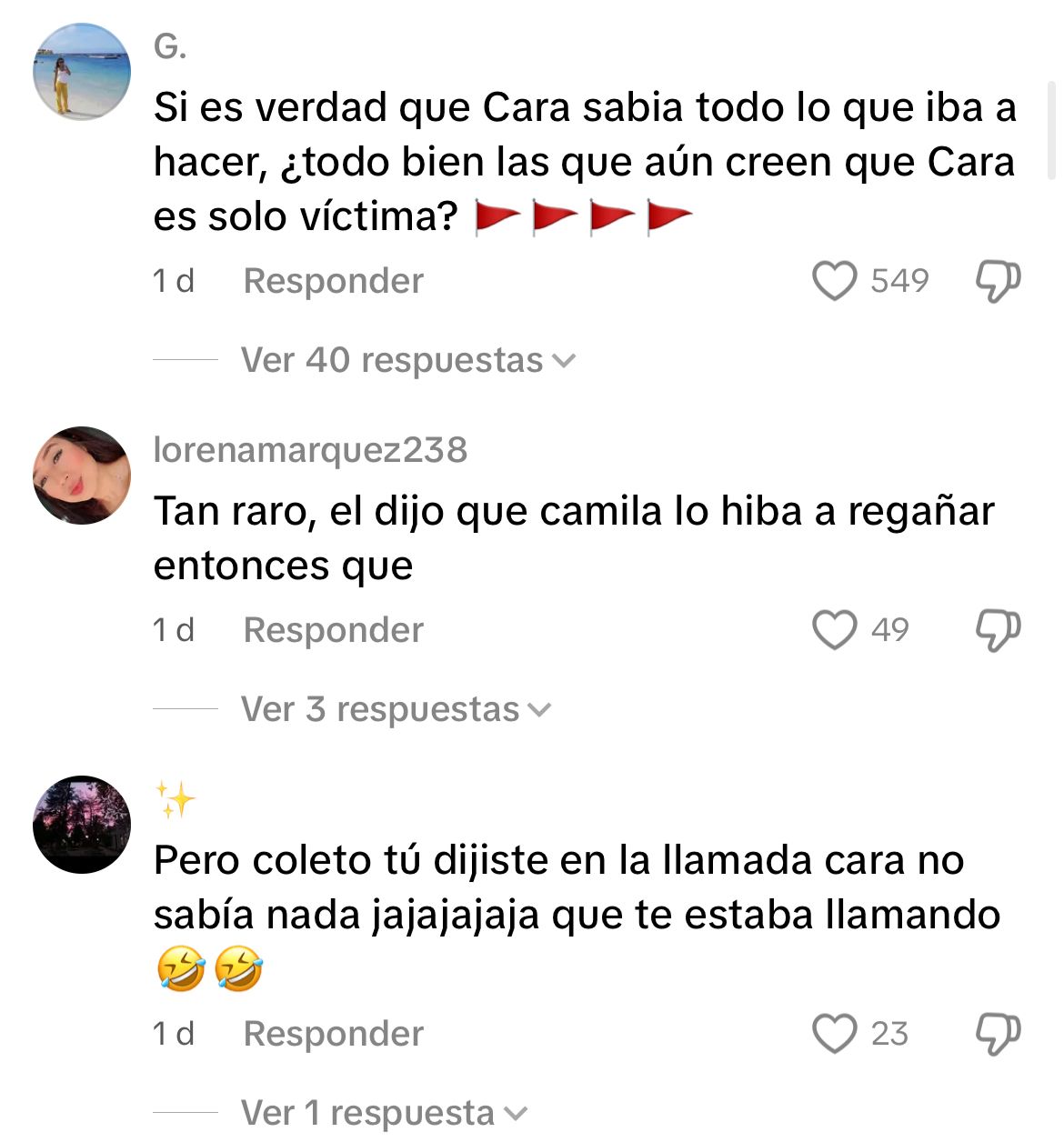Dislike the 'Pero coleto' comment
The width and height of the screenshot is (1064, 1142).
pos(998,1034)
